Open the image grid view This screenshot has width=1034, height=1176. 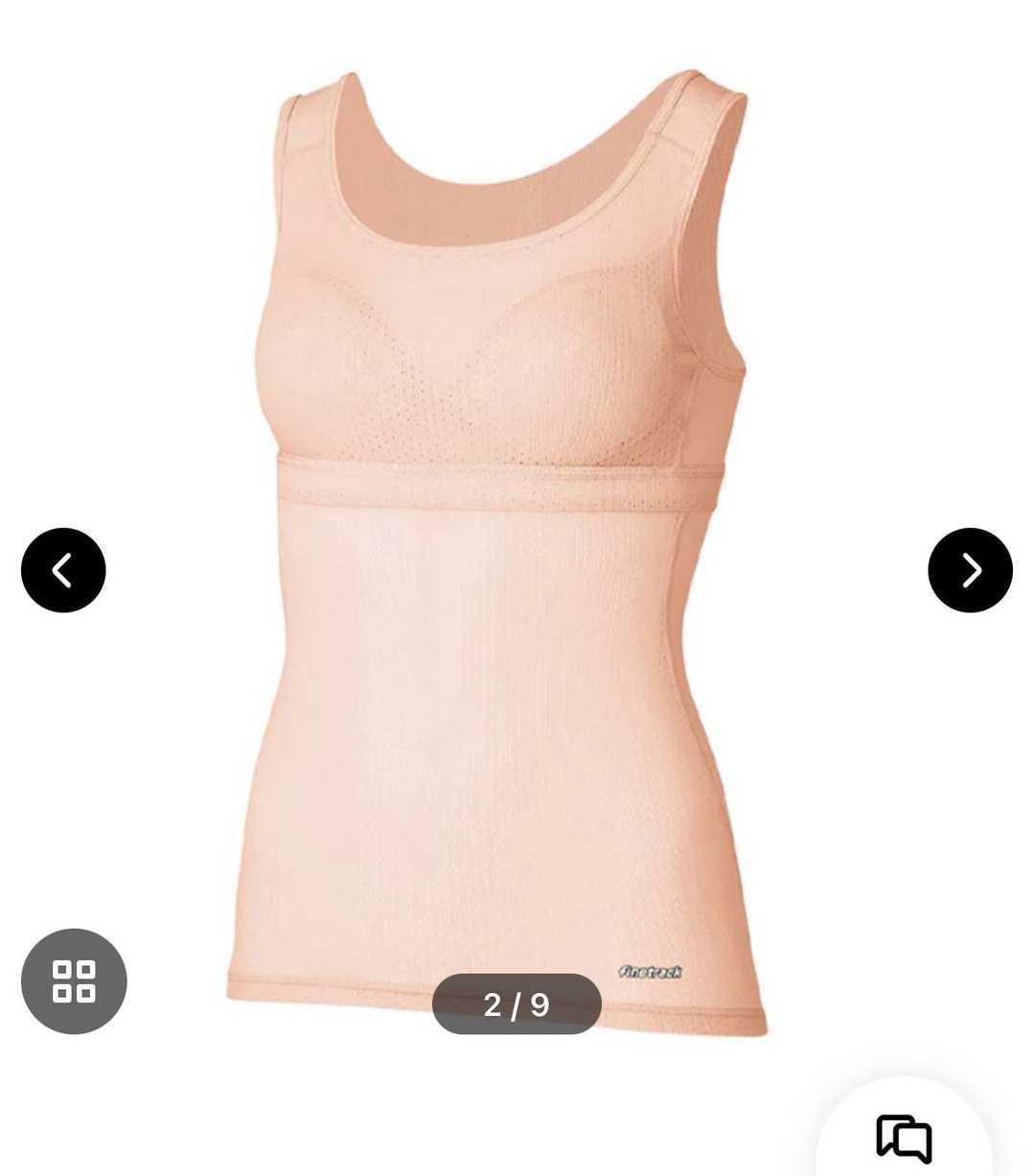click(74, 981)
